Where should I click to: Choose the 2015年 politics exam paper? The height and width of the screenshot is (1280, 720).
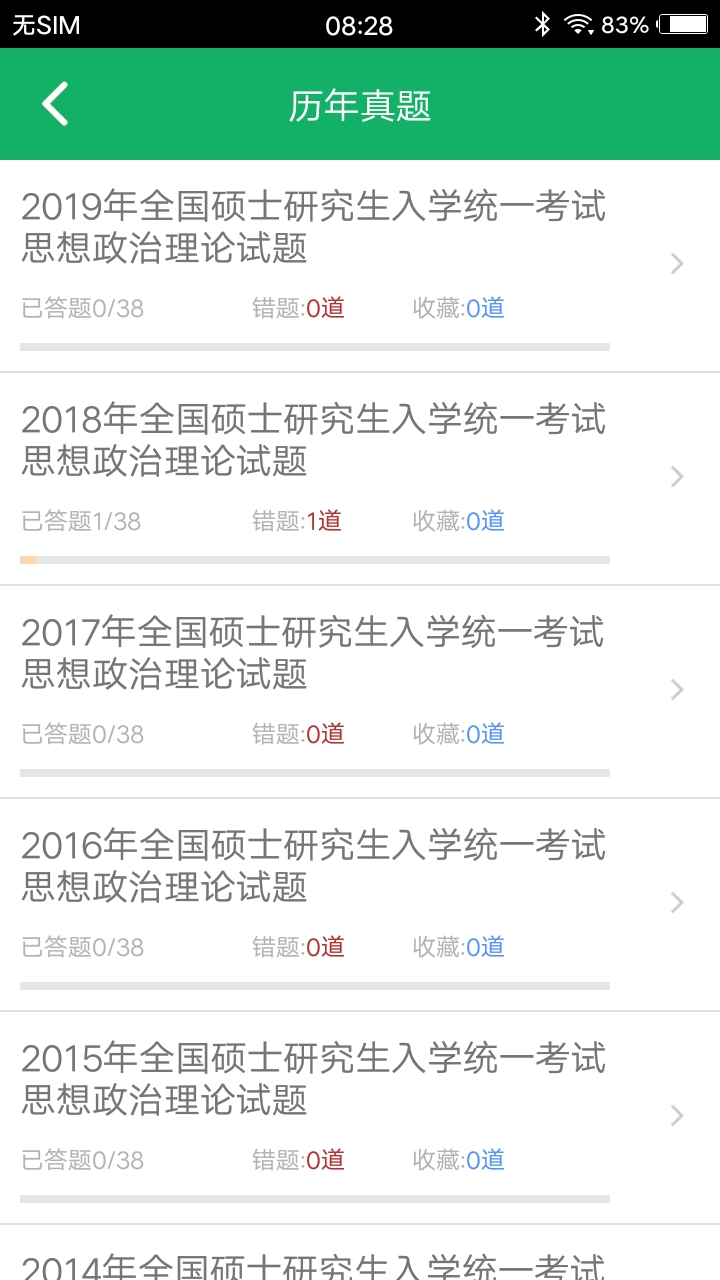click(x=314, y=1080)
